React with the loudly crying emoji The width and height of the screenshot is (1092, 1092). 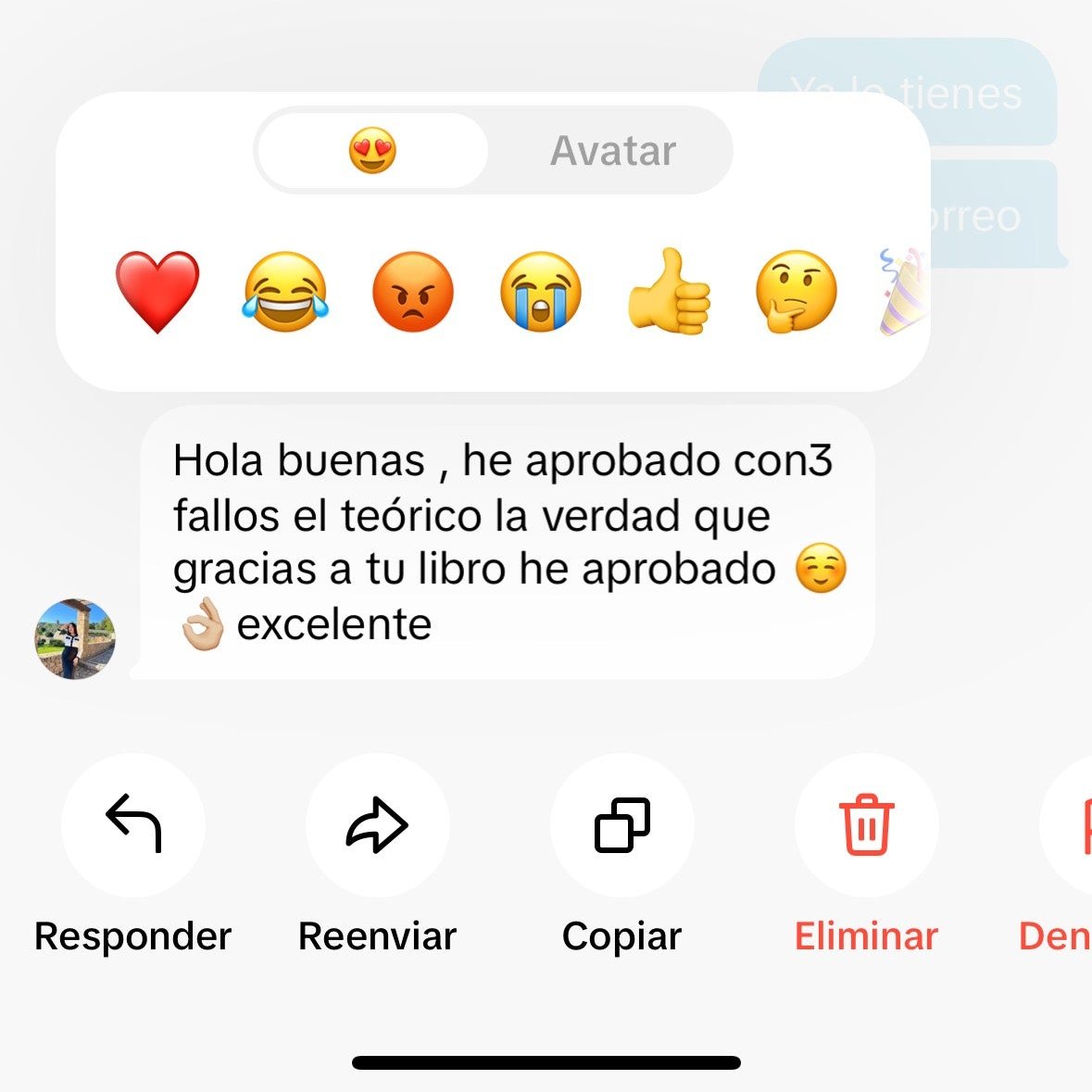pyautogui.click(x=541, y=292)
